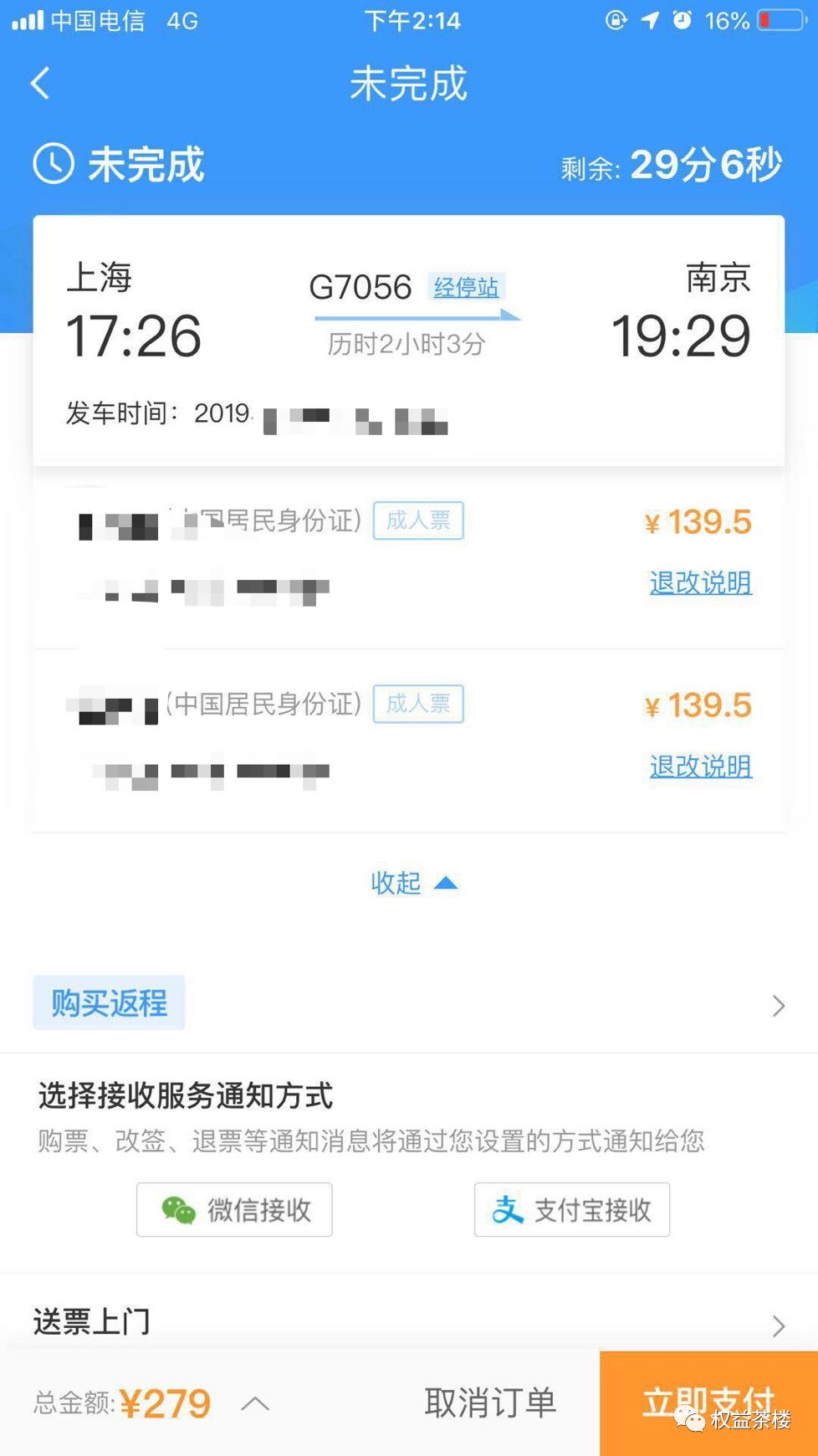This screenshot has width=818, height=1456.
Task: View stops via the 经停站 link
Action: coord(466,287)
